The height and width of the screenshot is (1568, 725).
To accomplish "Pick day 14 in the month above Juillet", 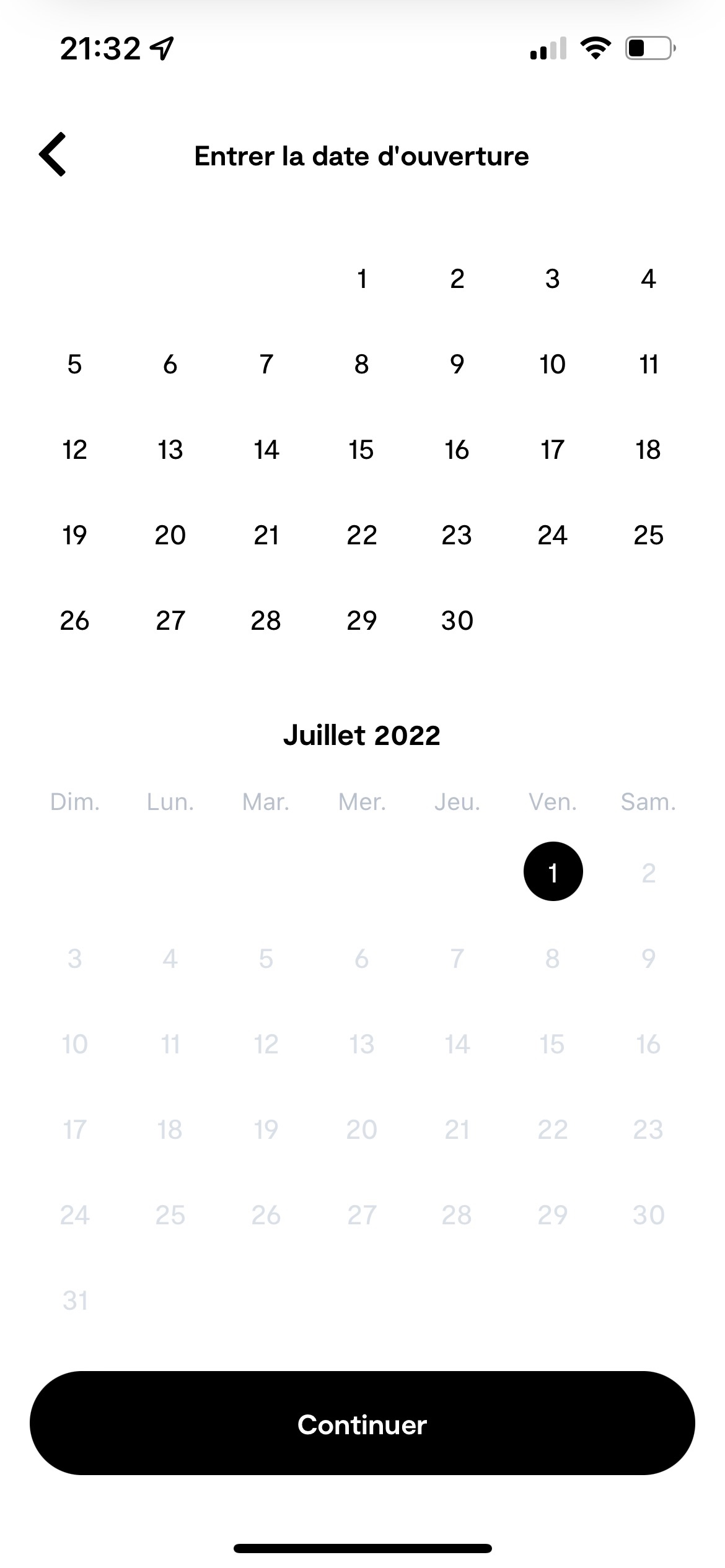I will tap(266, 450).
